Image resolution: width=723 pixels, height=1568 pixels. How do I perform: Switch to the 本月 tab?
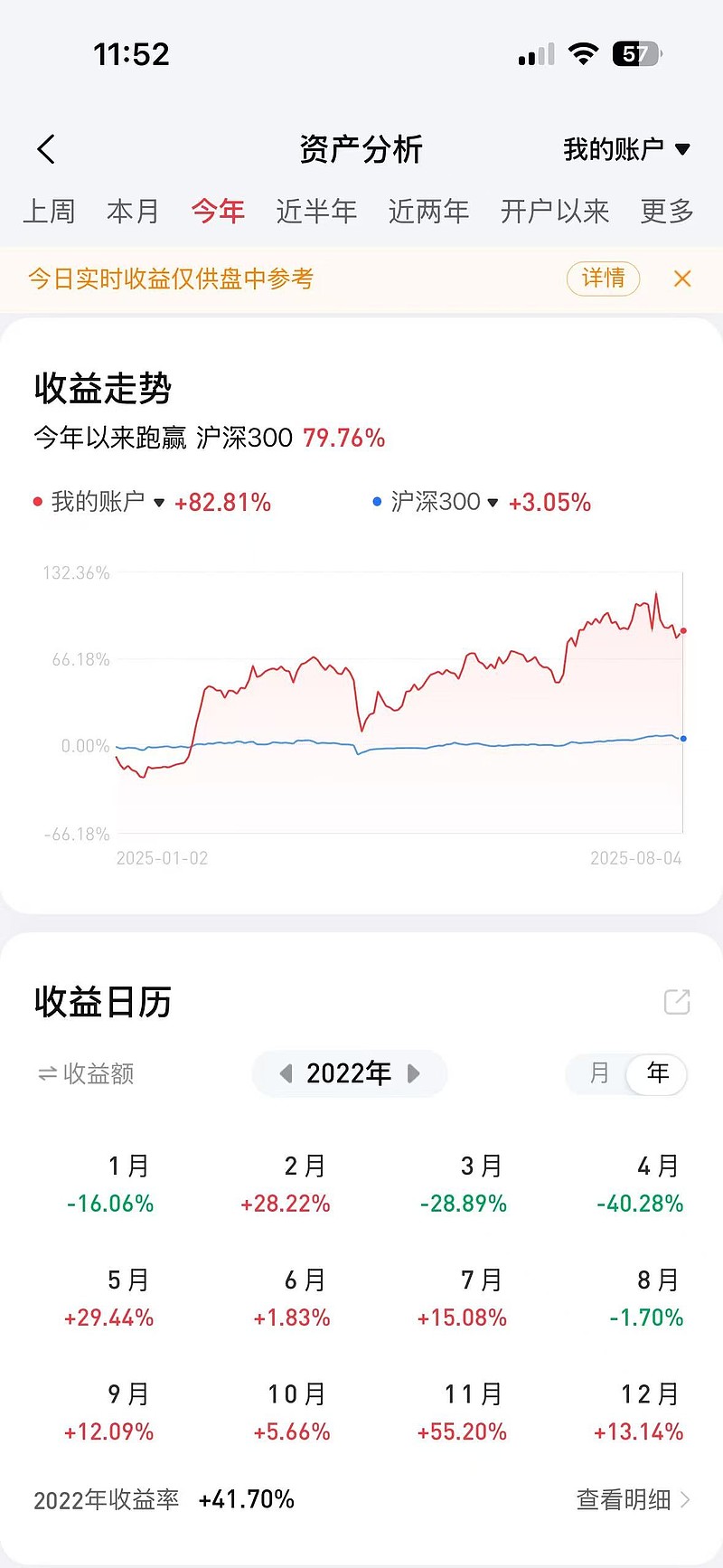tap(133, 212)
